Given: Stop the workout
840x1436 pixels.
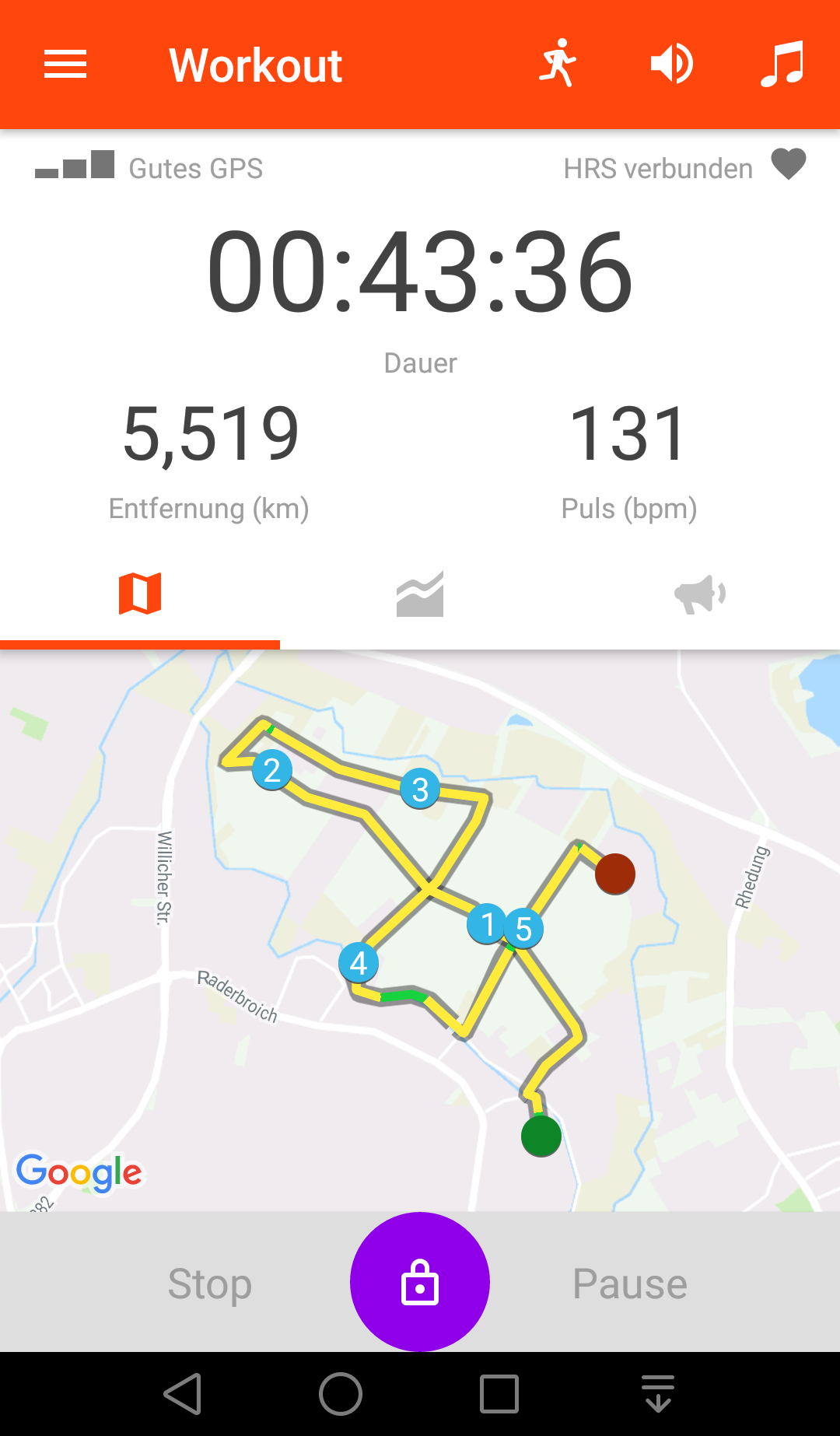Looking at the screenshot, I should (210, 1284).
